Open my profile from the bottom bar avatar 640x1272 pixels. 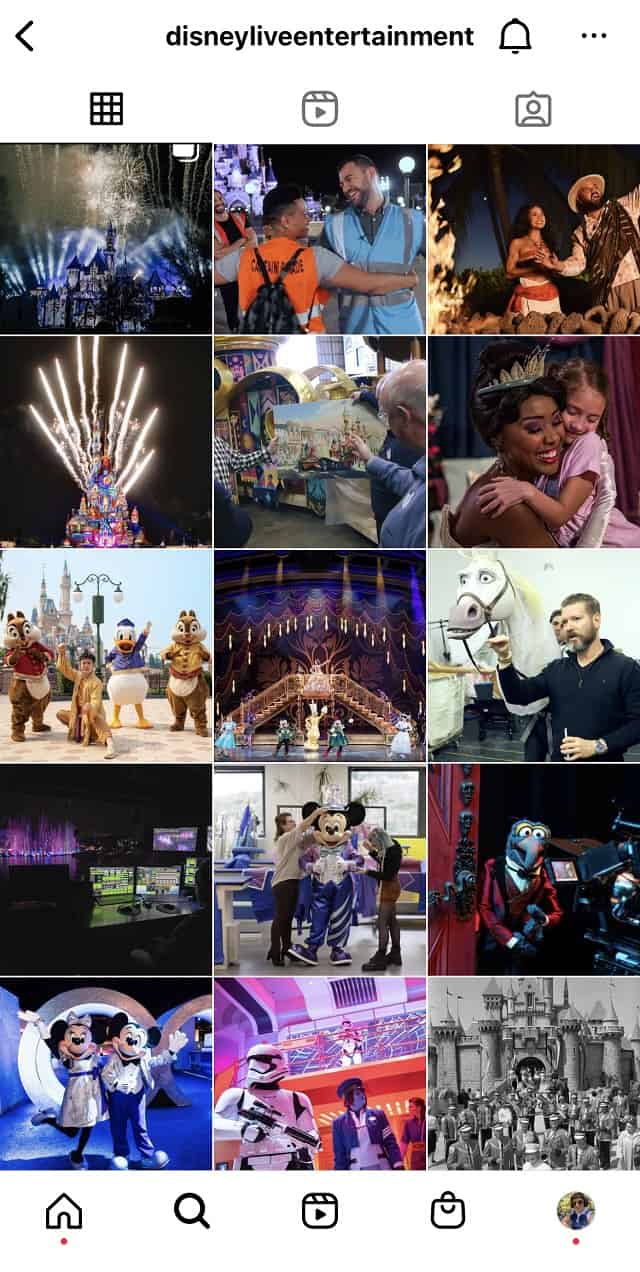(576, 1211)
